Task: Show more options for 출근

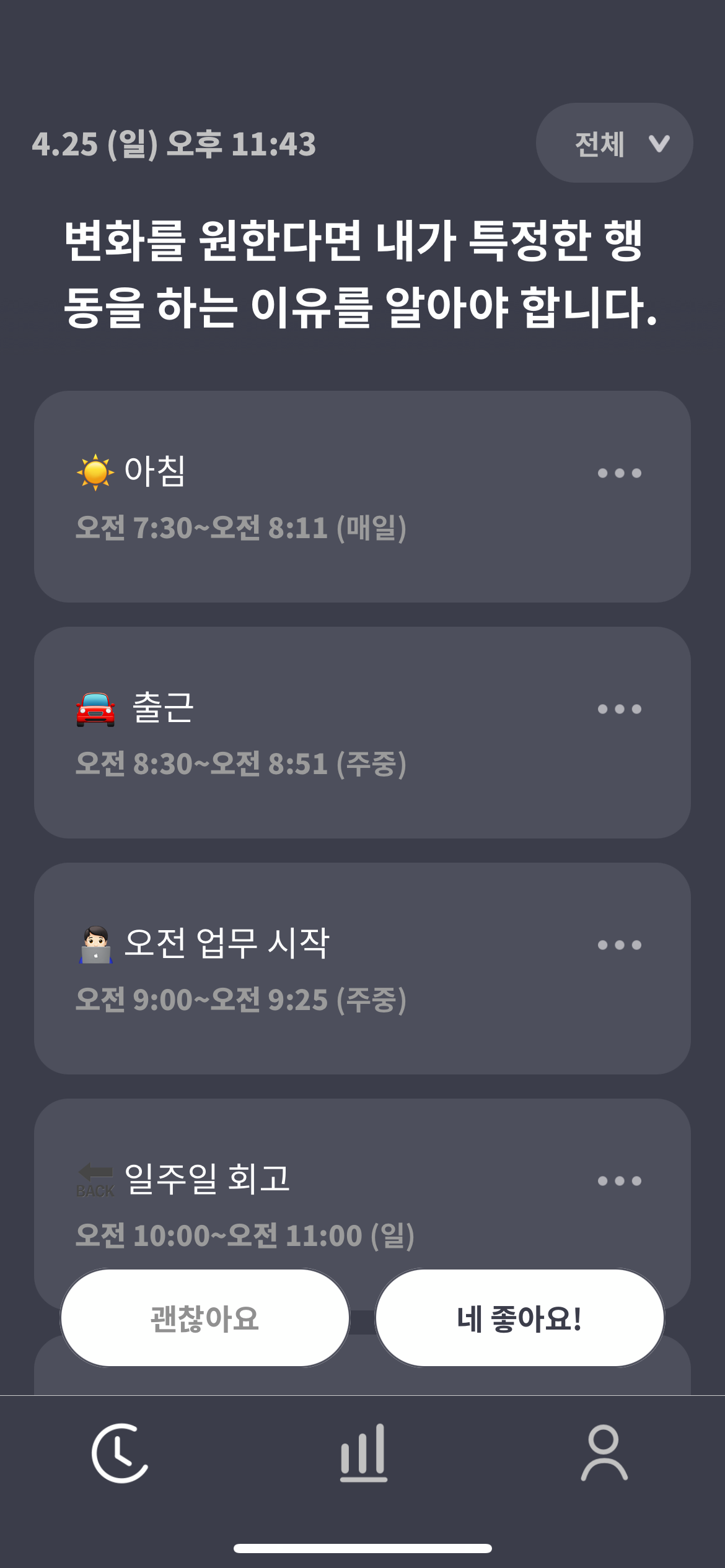Action: pyautogui.click(x=619, y=710)
